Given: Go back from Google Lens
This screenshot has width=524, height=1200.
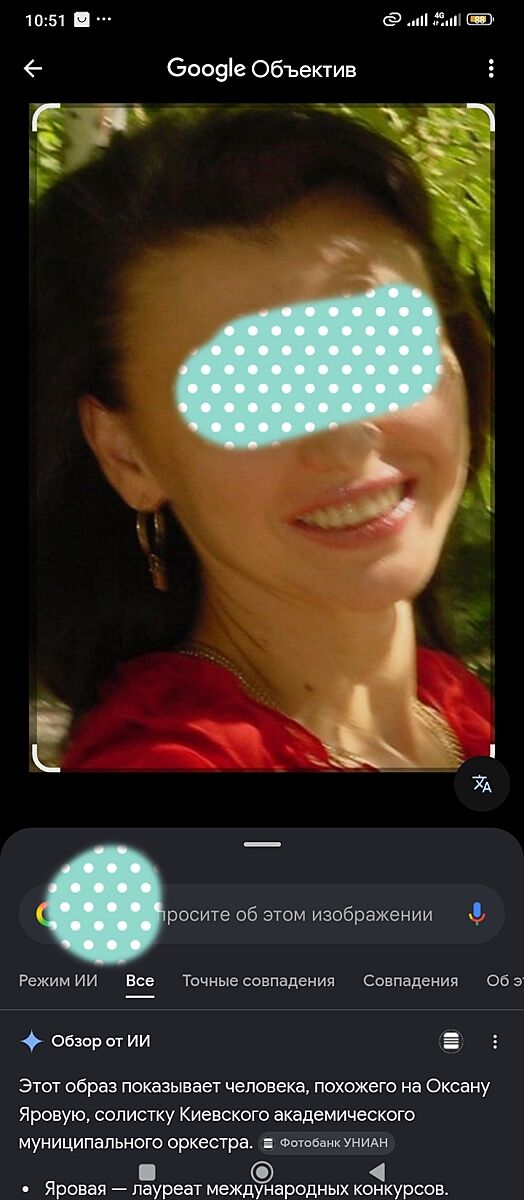Looking at the screenshot, I should (x=33, y=68).
